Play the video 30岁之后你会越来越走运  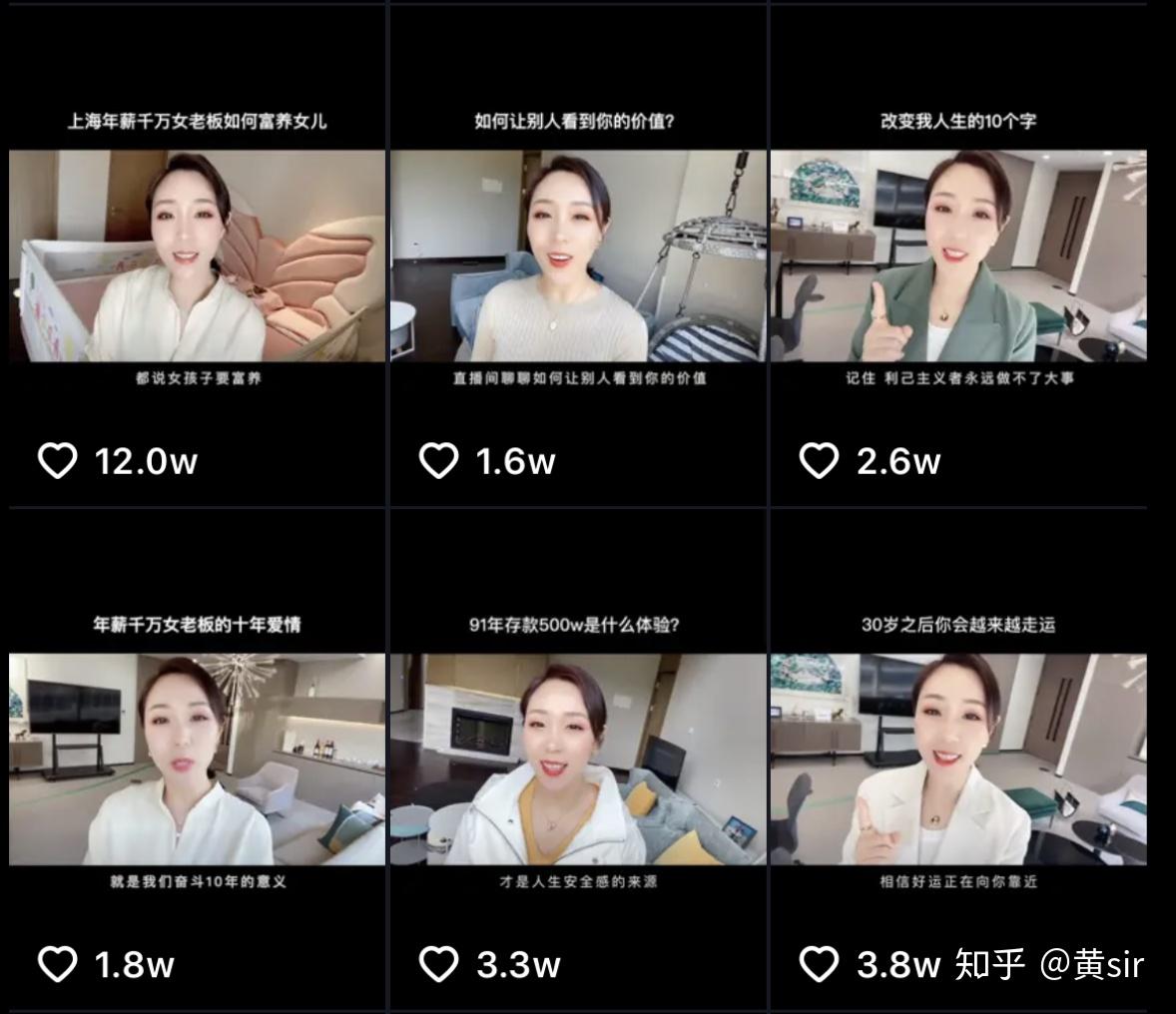[x=958, y=759]
